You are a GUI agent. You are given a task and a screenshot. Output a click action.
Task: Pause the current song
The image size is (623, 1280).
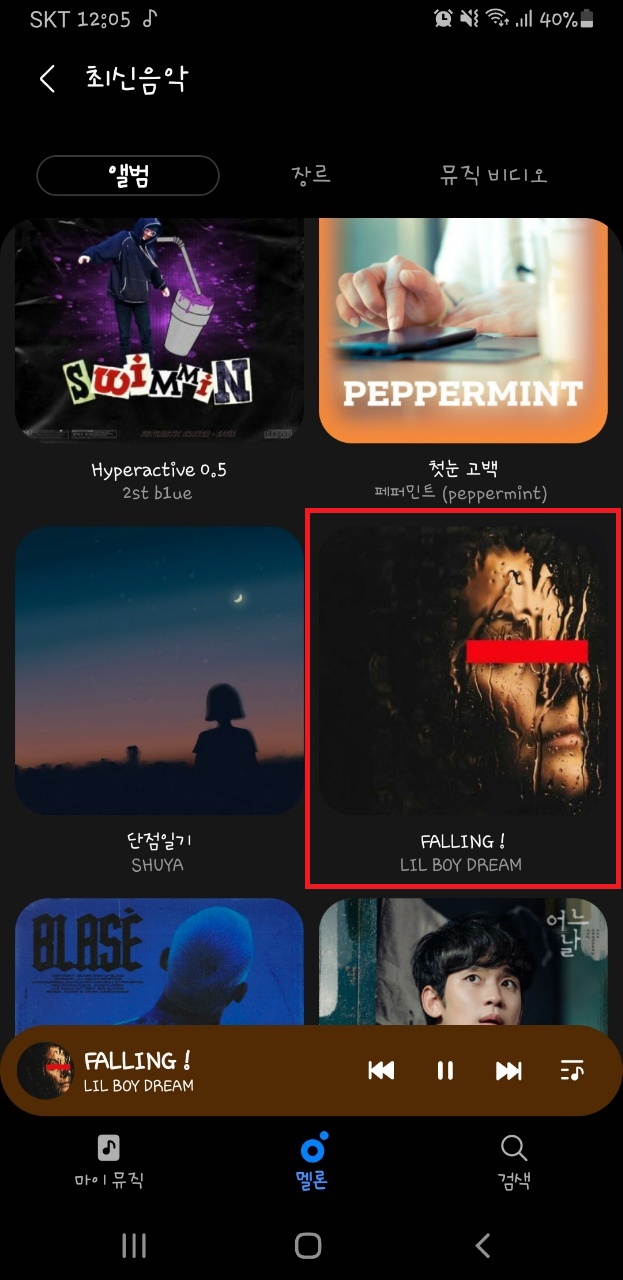click(x=445, y=1071)
